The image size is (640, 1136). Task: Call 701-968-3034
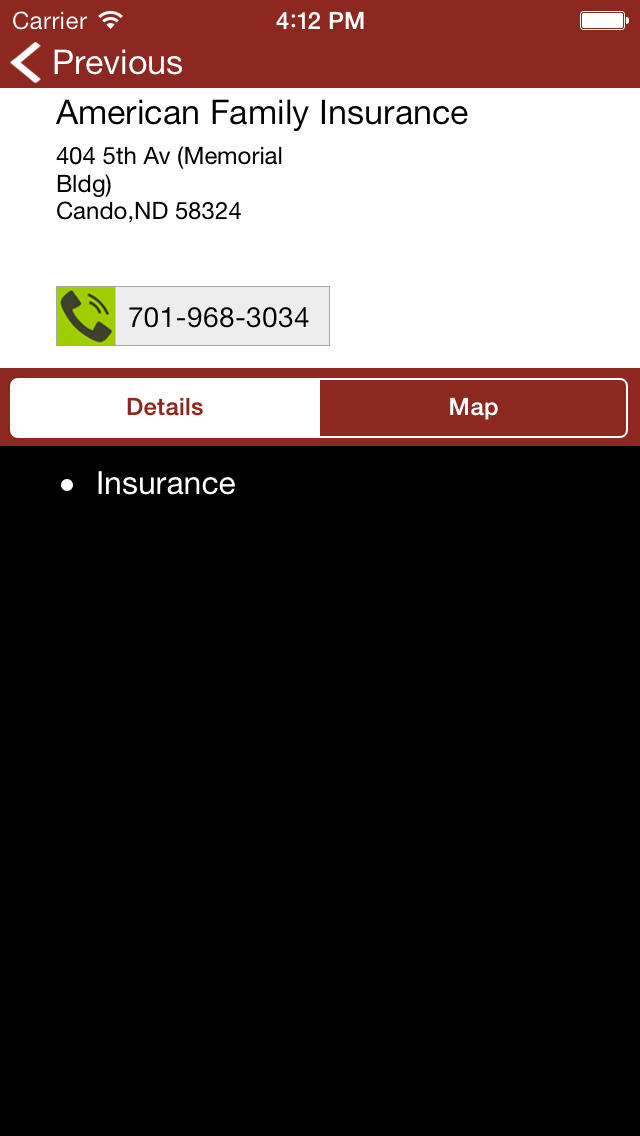click(193, 316)
